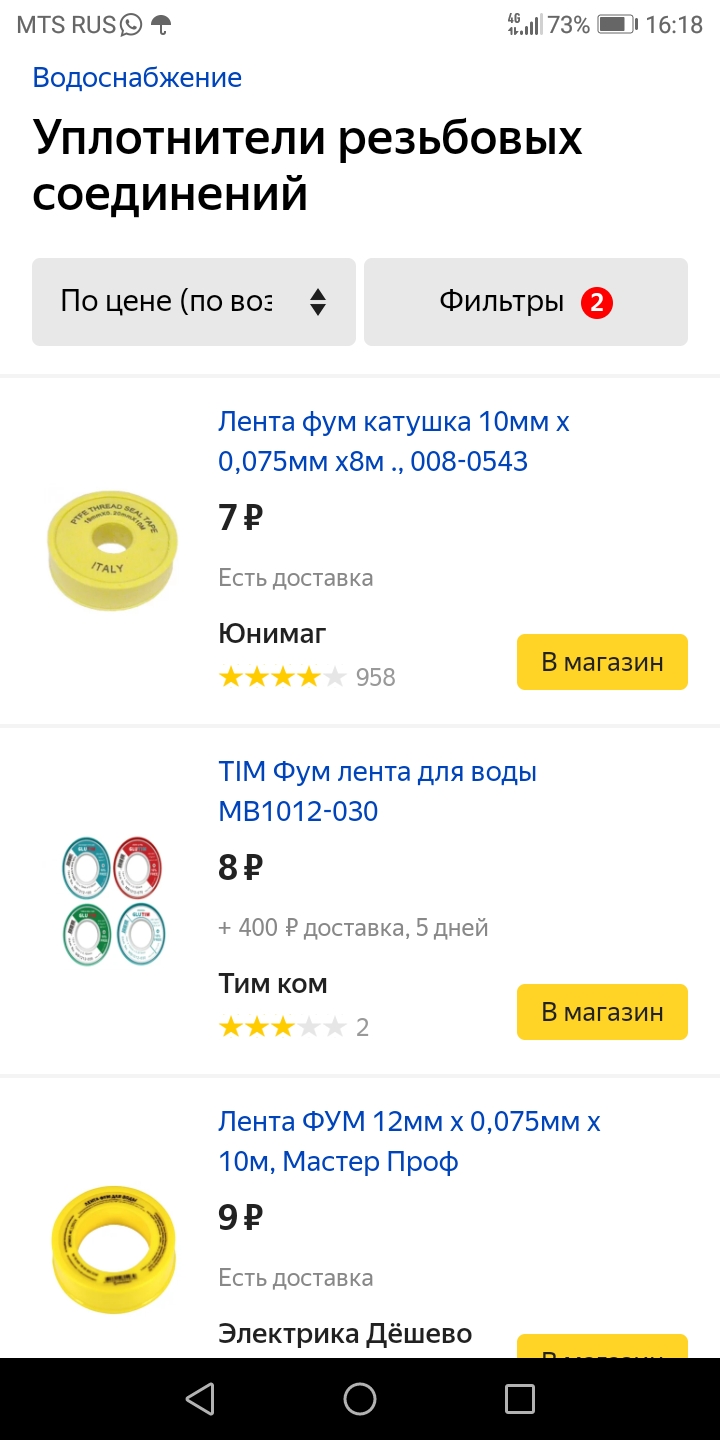
Task: Go to Юнимаг store with В магазин
Action: (602, 662)
